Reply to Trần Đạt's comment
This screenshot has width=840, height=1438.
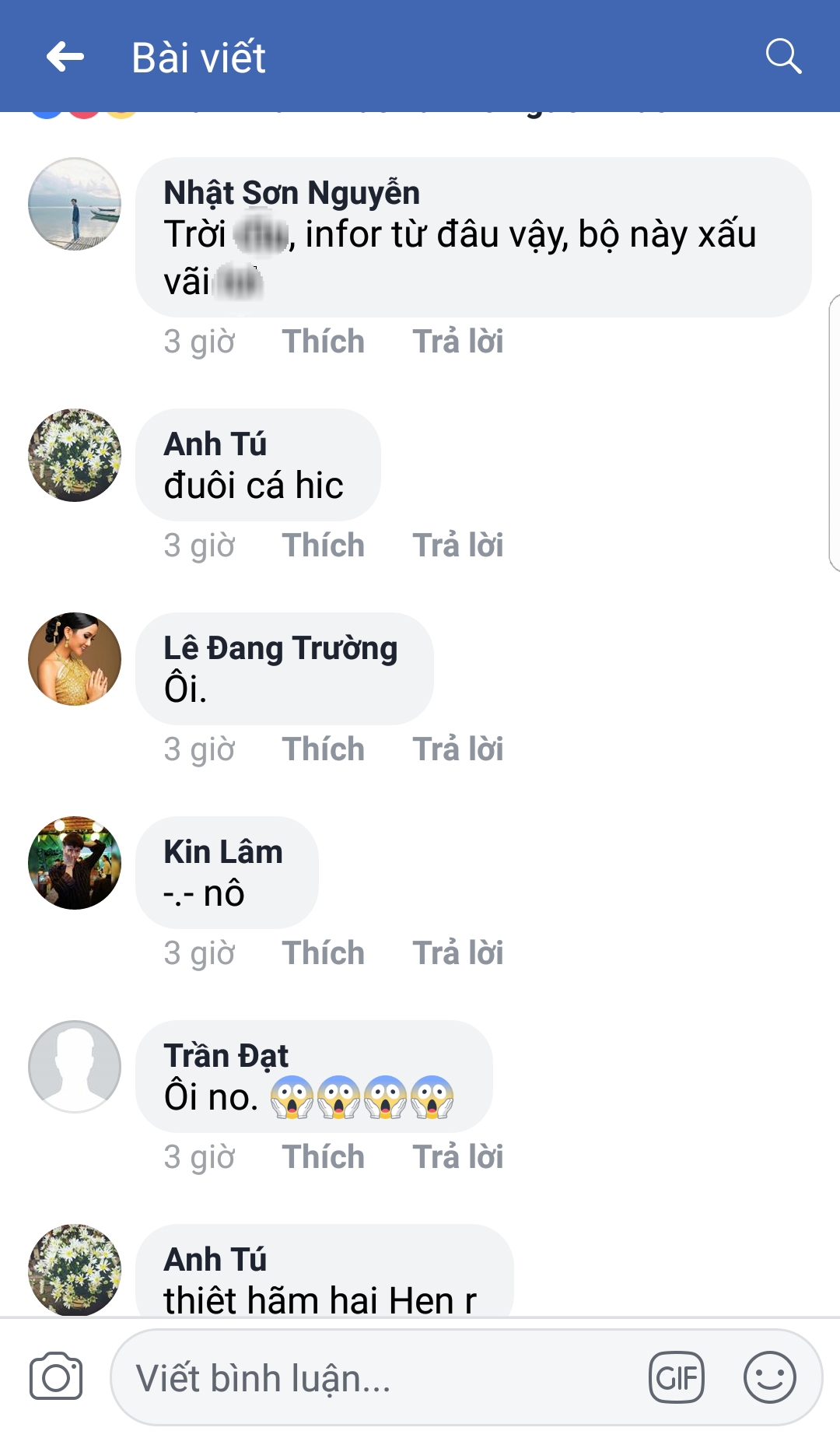coord(457,1157)
